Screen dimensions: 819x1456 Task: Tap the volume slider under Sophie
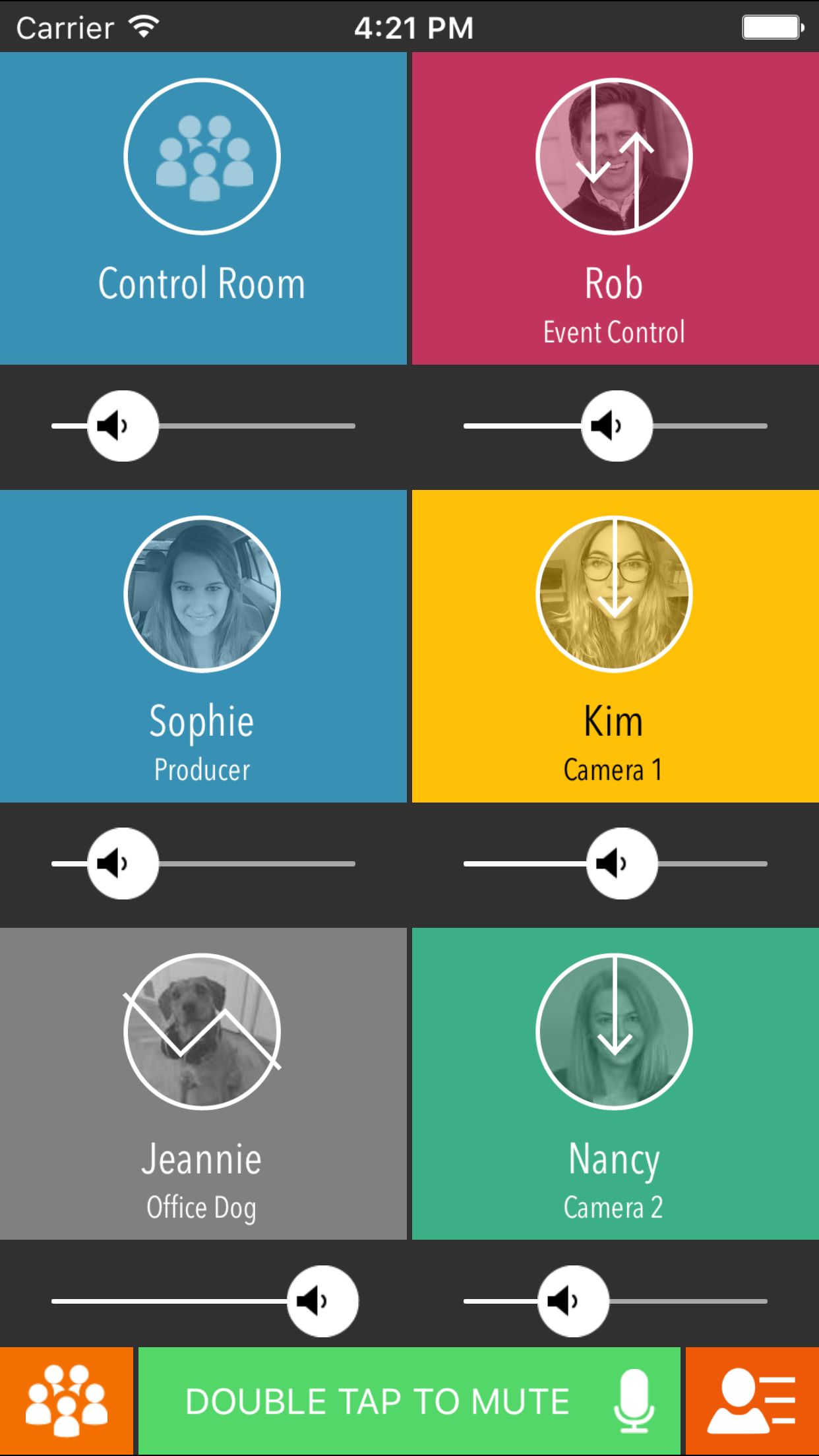(x=123, y=863)
